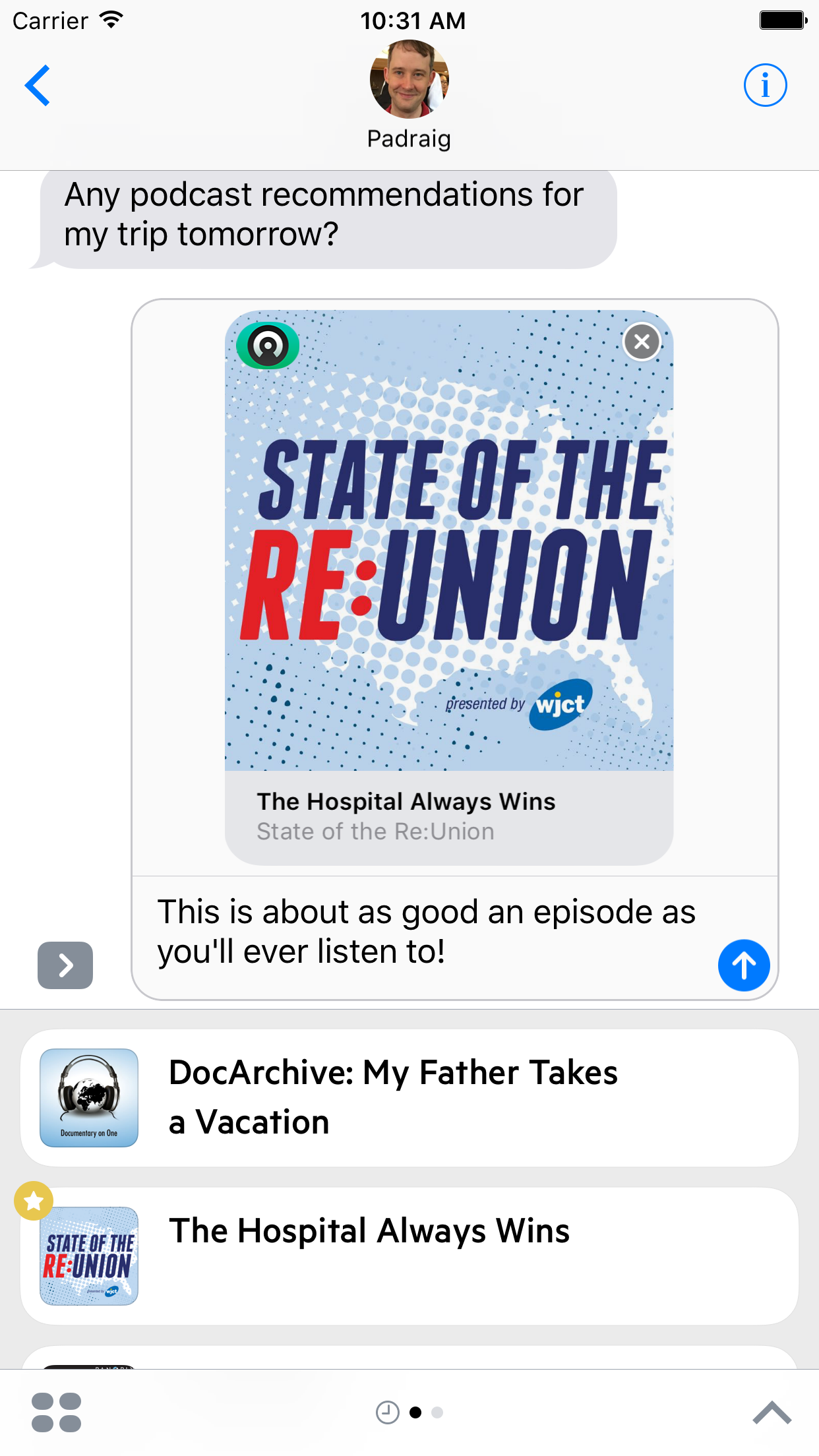Remove the State of the Re:Union attachment

(642, 342)
